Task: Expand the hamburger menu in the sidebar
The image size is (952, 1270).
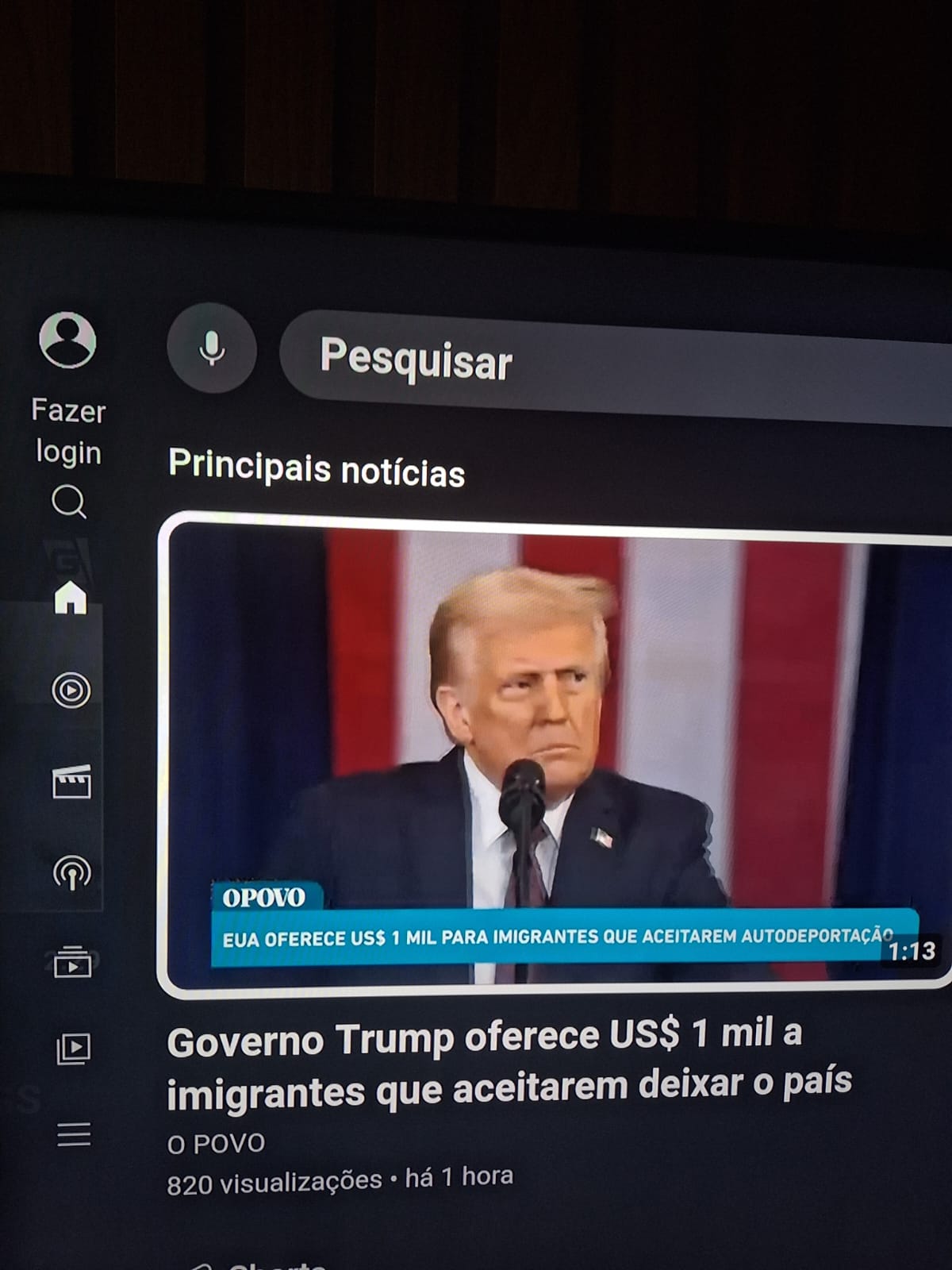Action: [x=74, y=1134]
